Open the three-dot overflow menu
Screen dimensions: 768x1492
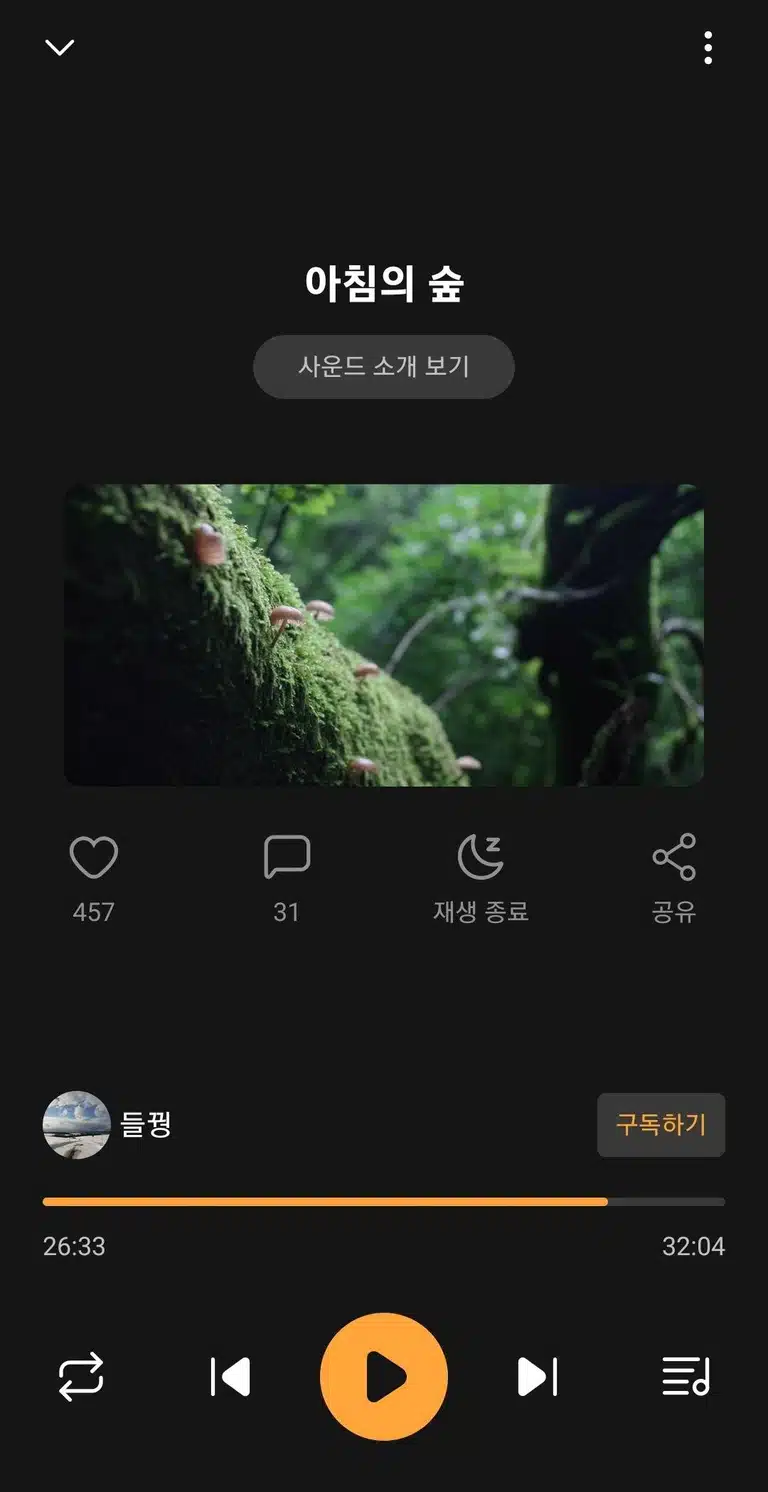click(x=708, y=47)
